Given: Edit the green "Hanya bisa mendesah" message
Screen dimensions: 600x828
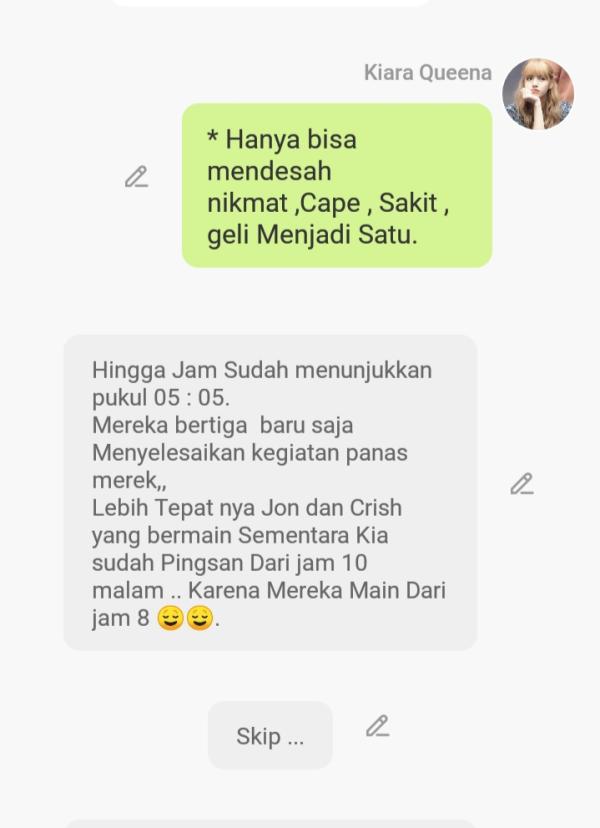Looking at the screenshot, I should click(x=136, y=178).
